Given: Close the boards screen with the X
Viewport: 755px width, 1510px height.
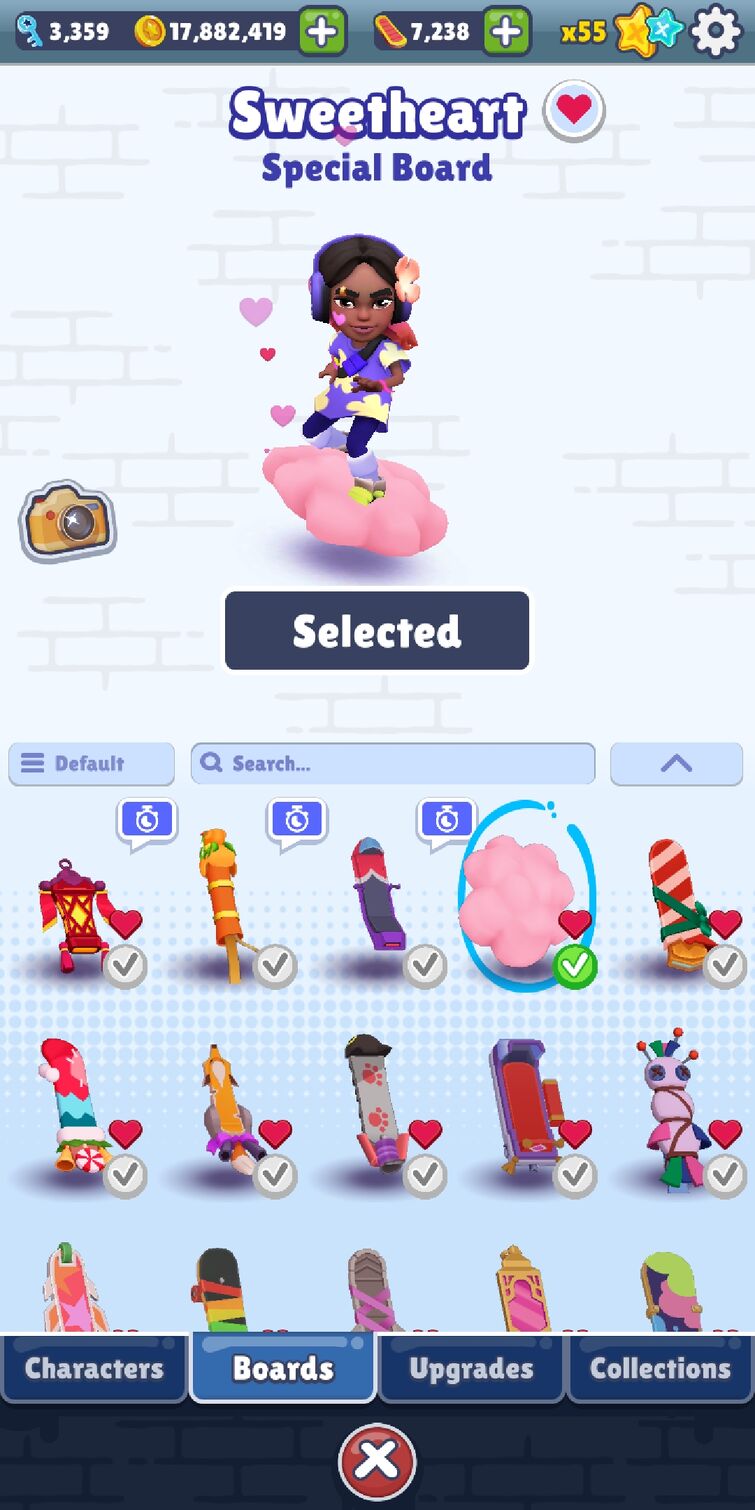Looking at the screenshot, I should point(377,1460).
